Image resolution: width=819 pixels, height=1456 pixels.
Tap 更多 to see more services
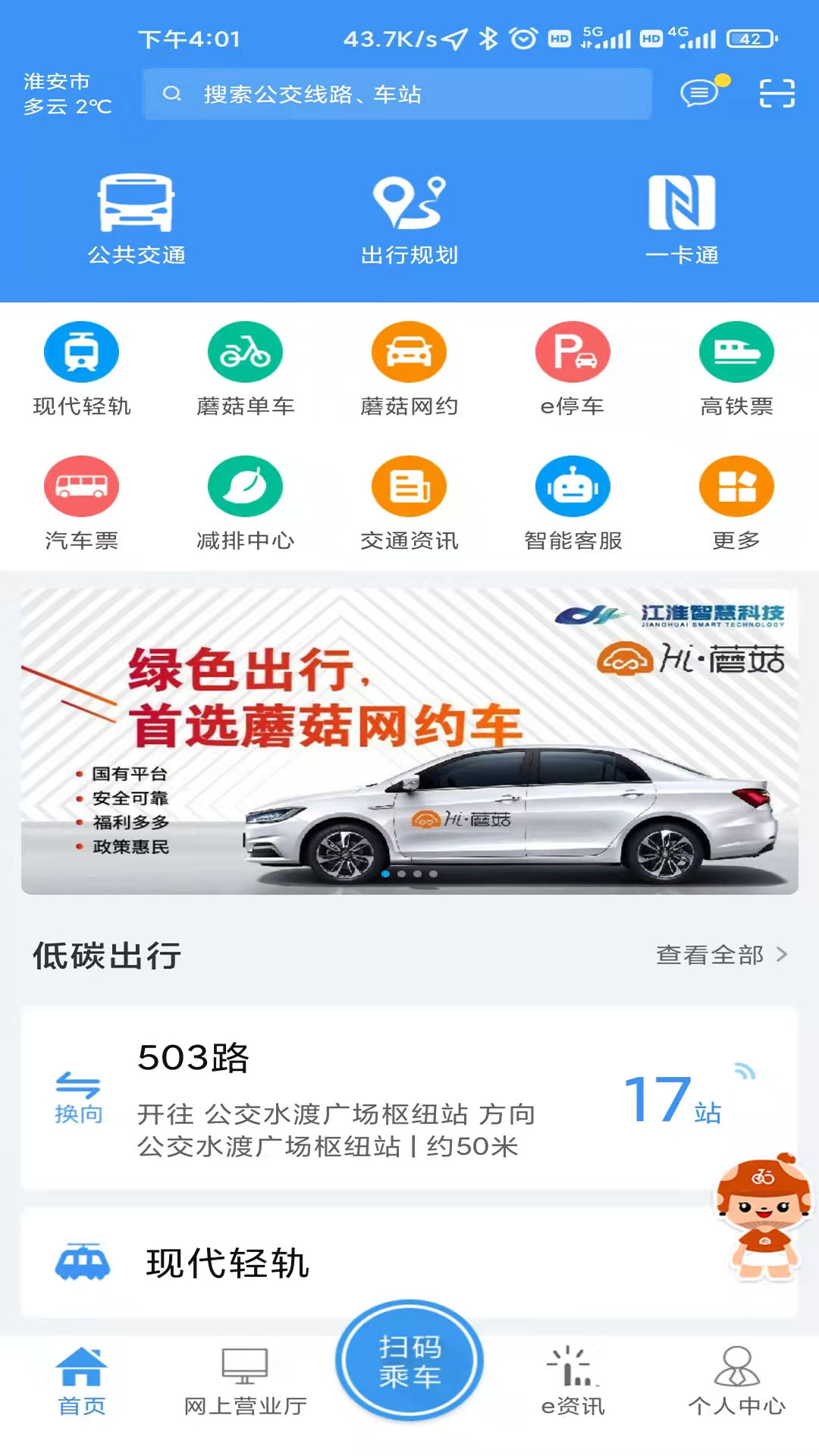tap(736, 502)
